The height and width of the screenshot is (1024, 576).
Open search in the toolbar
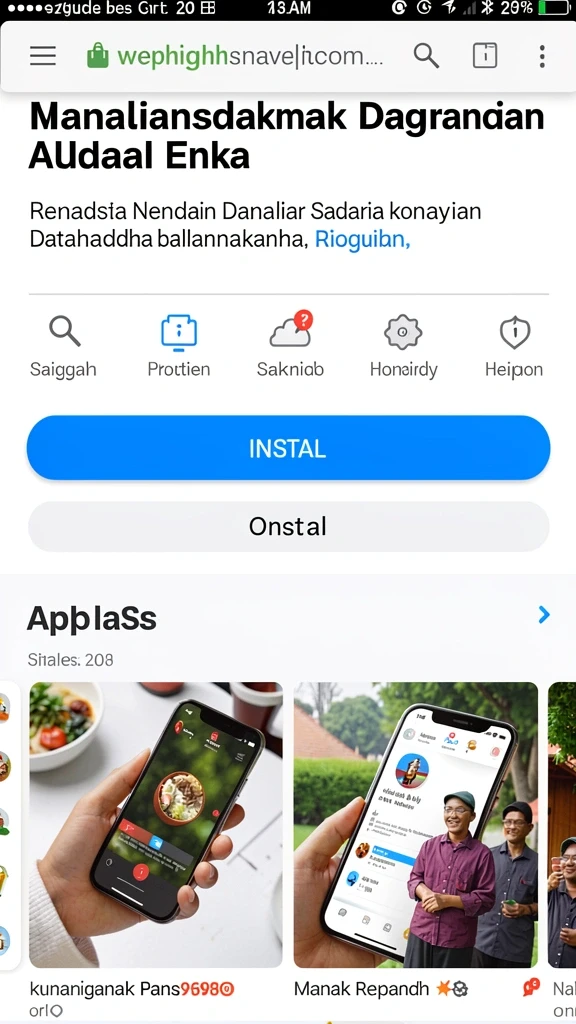426,56
